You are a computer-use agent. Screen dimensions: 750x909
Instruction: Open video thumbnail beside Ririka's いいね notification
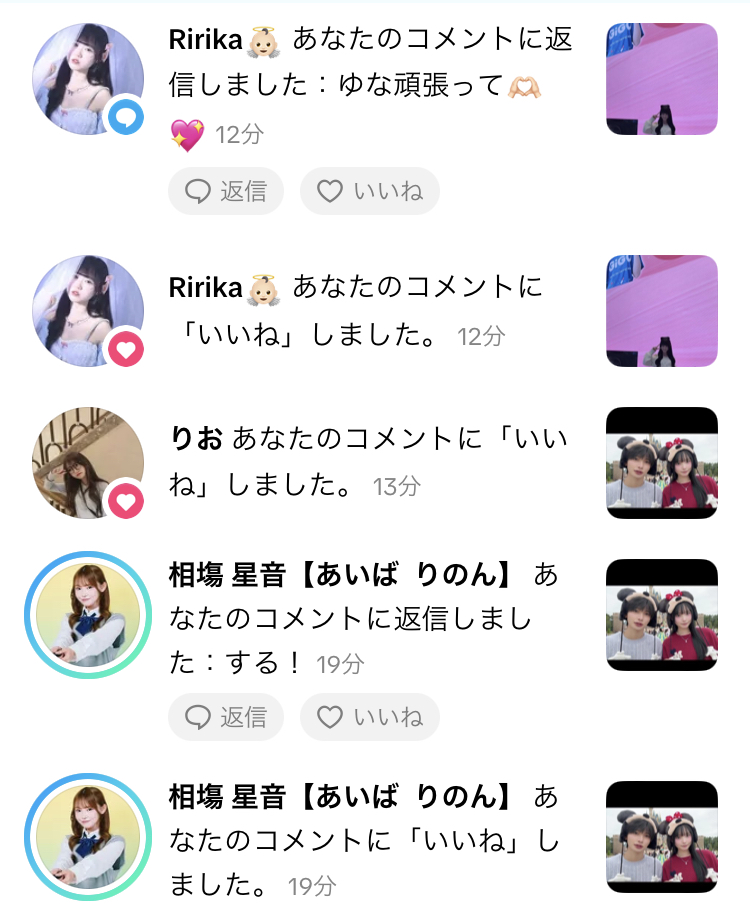coord(662,311)
